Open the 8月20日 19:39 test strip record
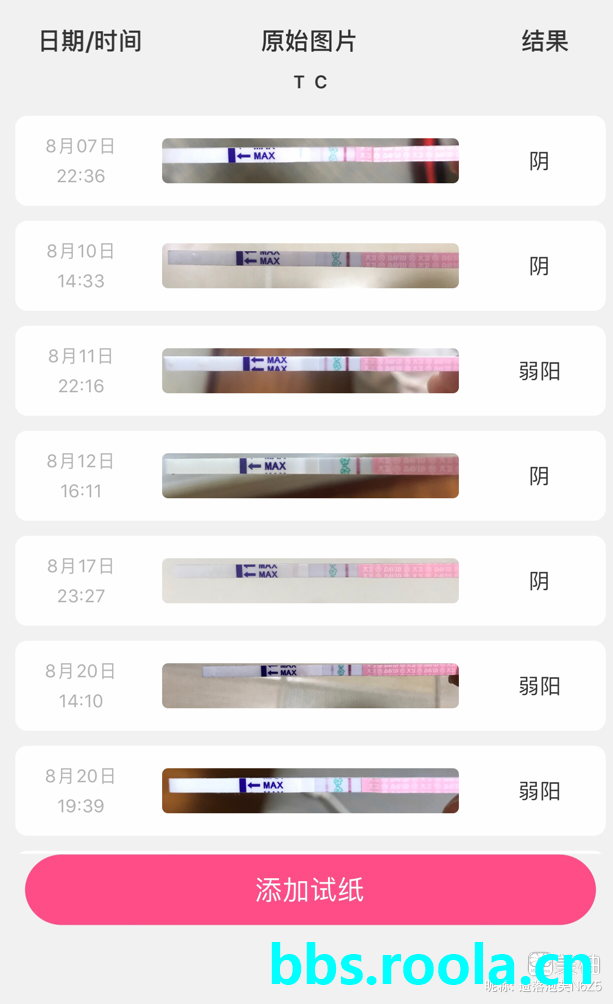Screen dimensions: 613x1004 (x=310, y=791)
